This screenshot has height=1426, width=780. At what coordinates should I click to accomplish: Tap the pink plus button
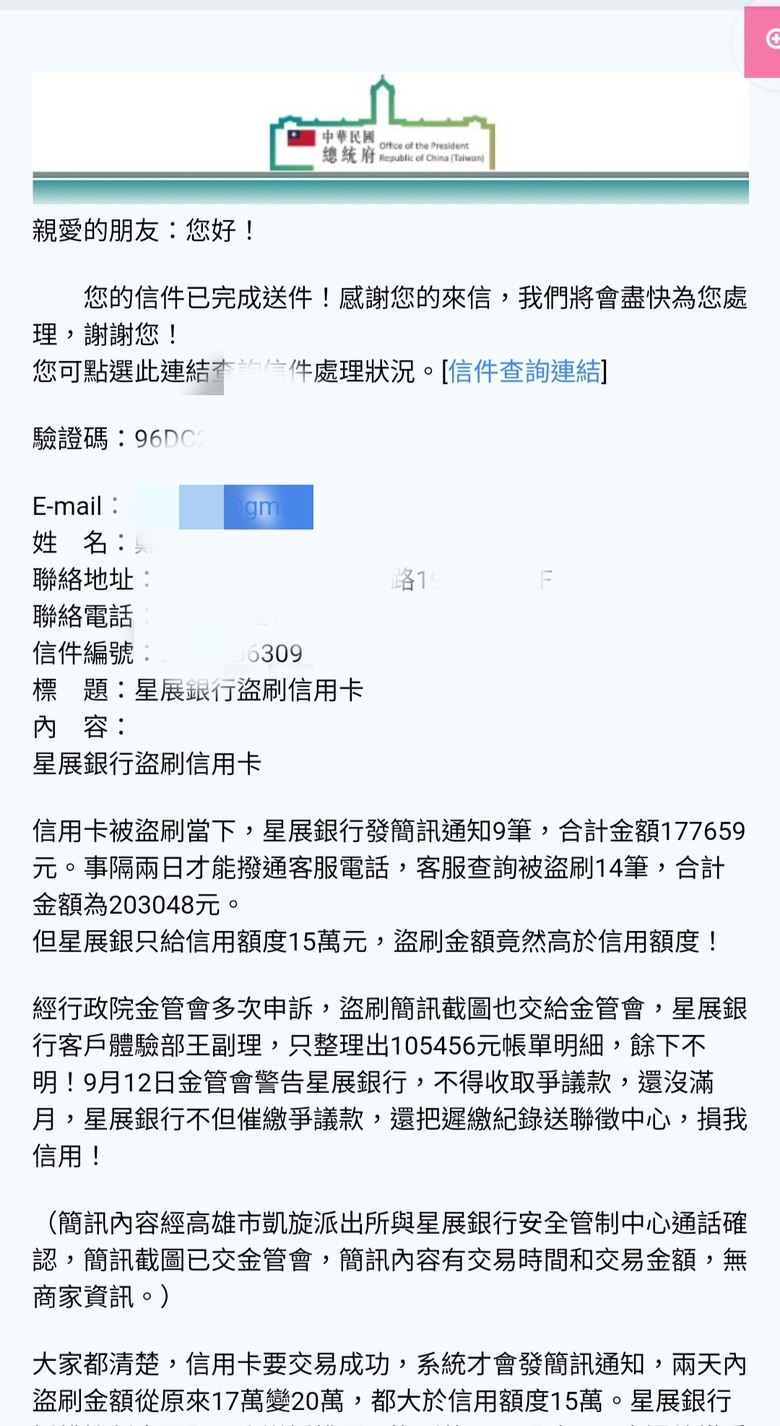click(766, 40)
